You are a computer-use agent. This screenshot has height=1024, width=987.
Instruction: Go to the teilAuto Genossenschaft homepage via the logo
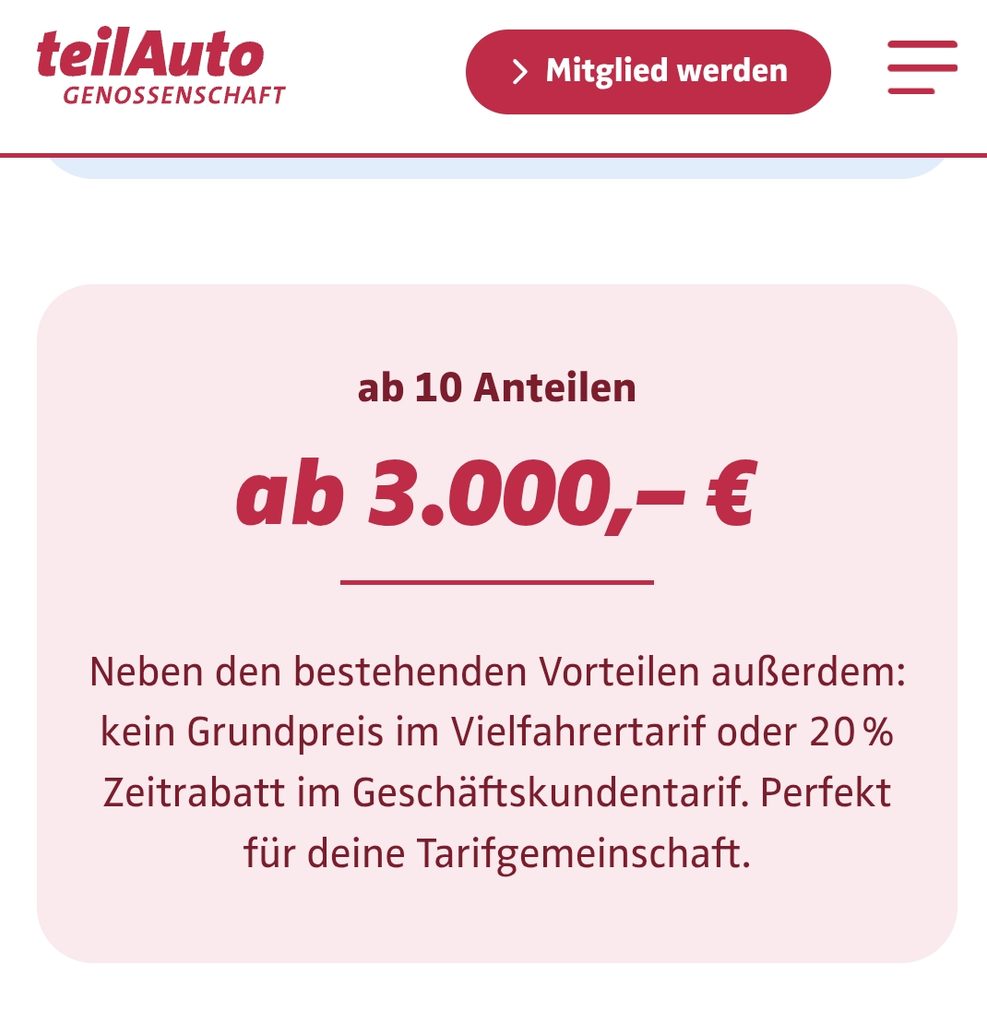tap(161, 67)
